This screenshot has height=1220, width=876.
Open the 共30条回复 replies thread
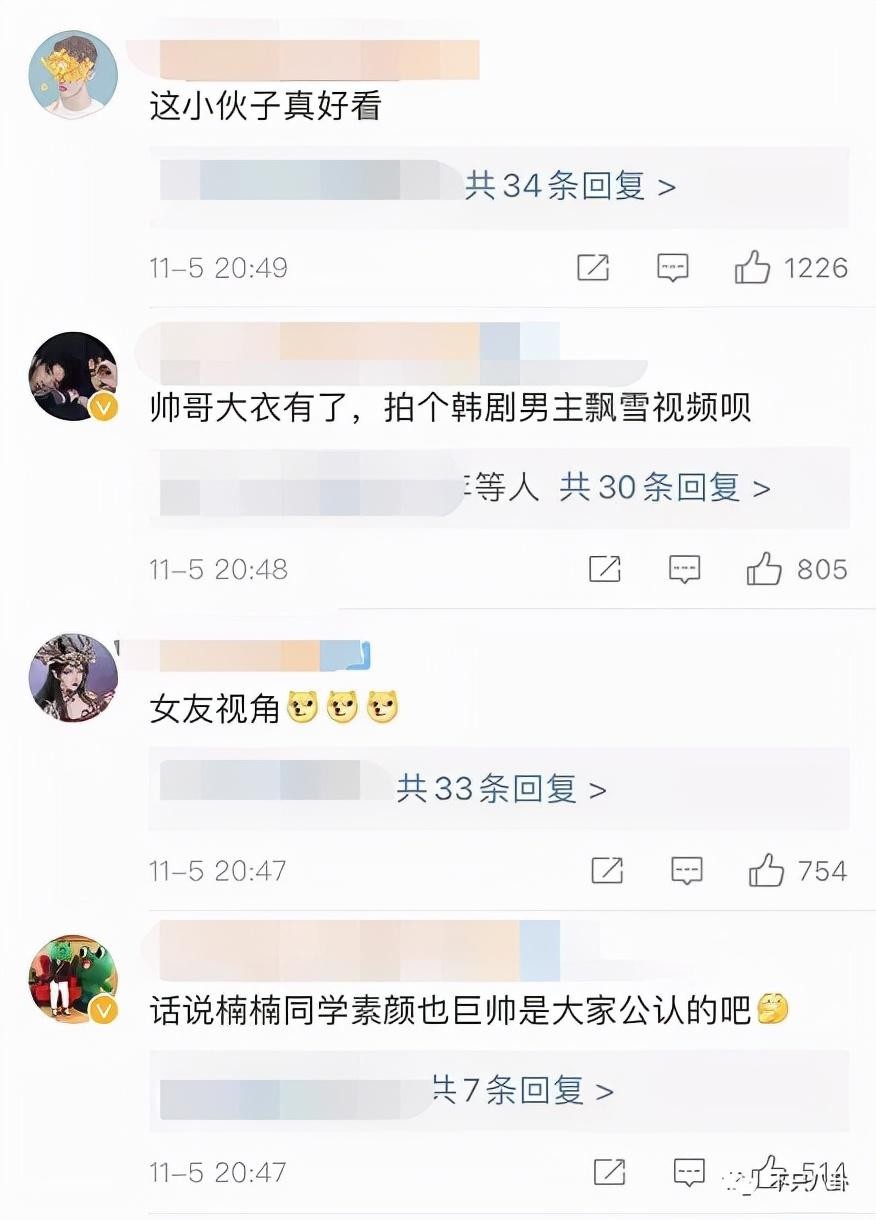tap(664, 488)
